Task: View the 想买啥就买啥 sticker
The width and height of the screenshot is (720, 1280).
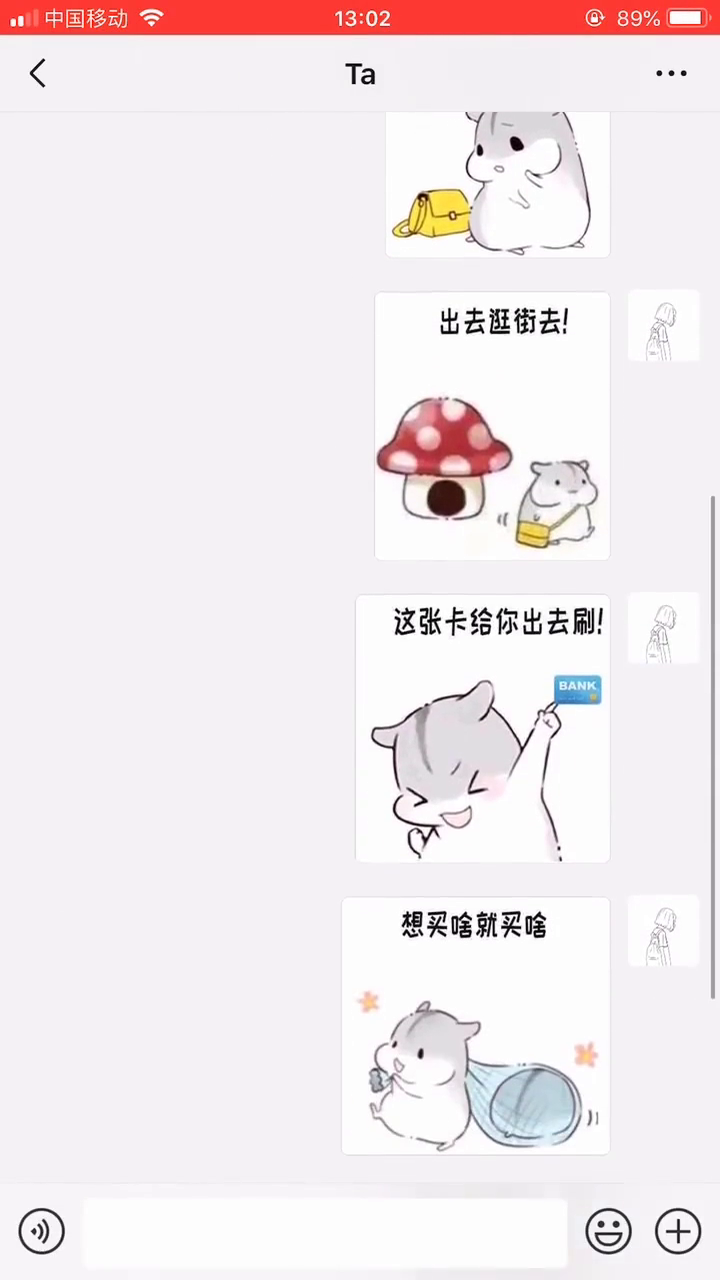Action: (476, 1026)
